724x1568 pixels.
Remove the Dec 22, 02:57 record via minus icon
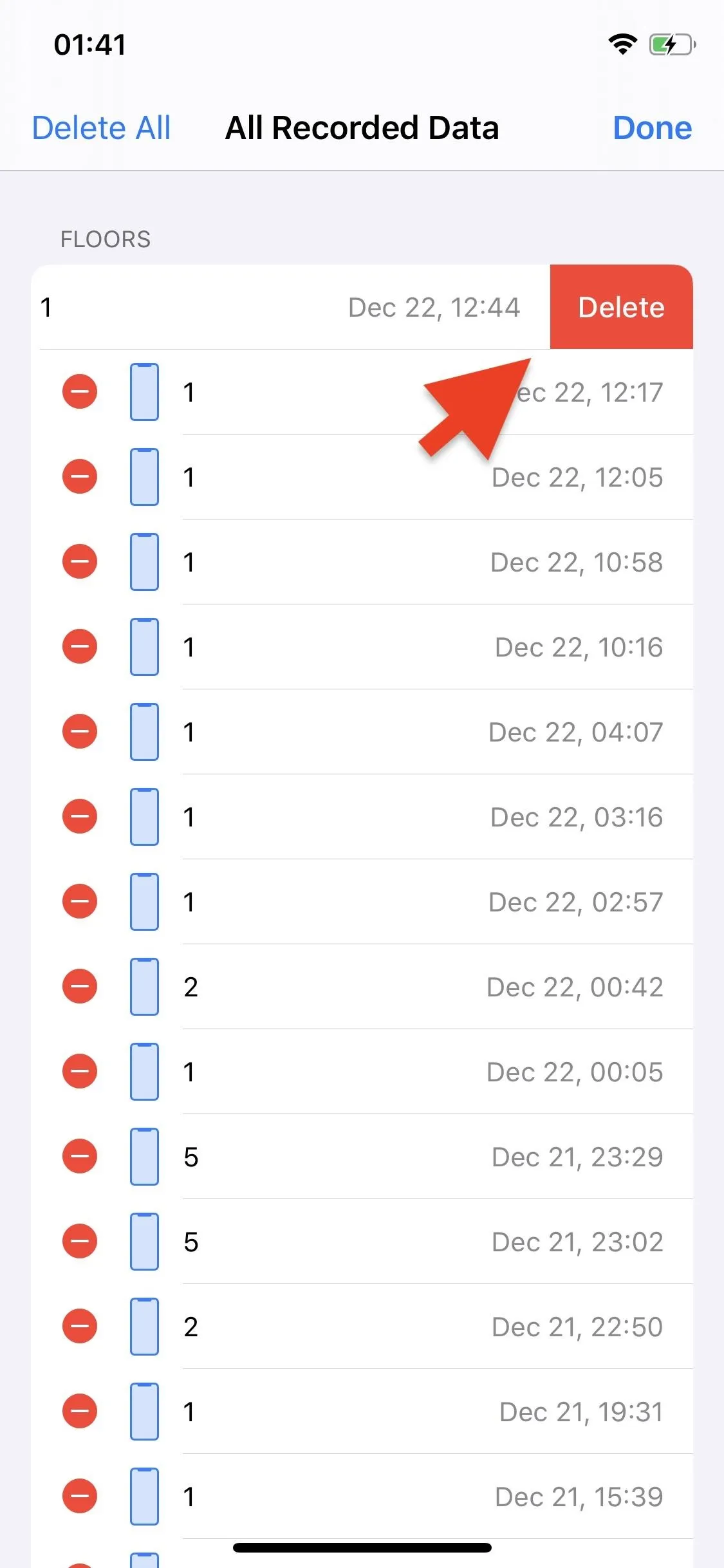(80, 901)
